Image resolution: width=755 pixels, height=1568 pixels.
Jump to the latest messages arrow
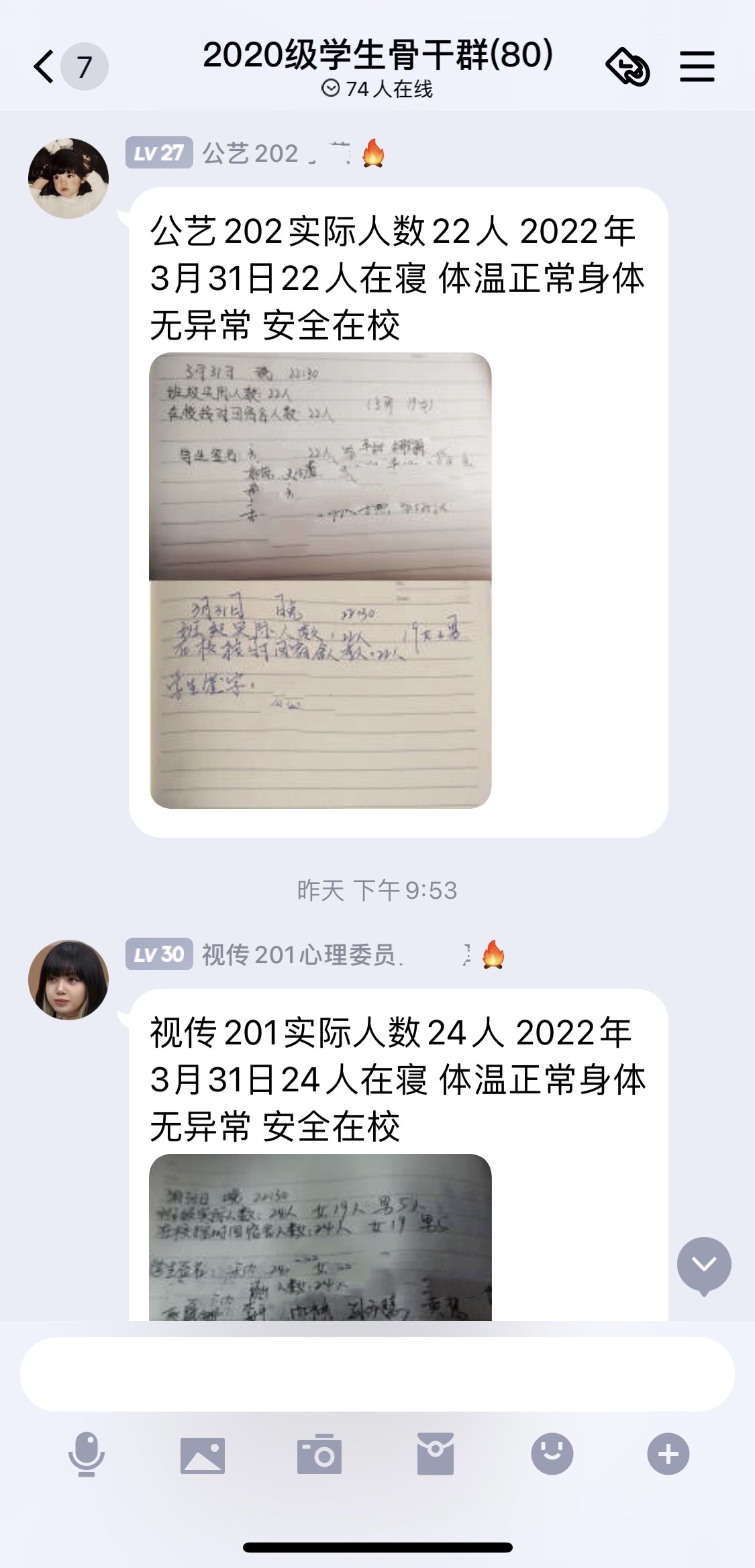click(x=703, y=1265)
